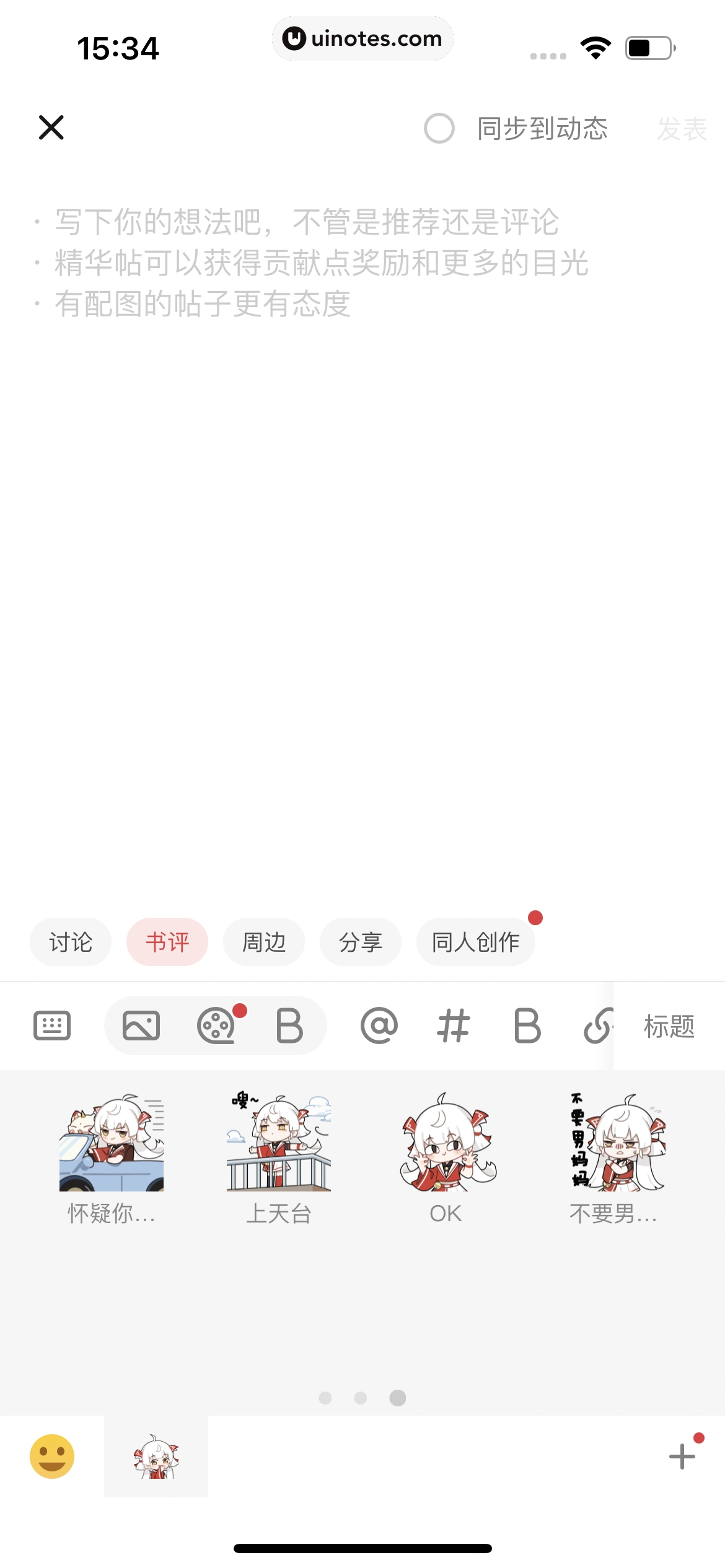Open the image insertion tool
This screenshot has height=1568, width=725.
(139, 1025)
